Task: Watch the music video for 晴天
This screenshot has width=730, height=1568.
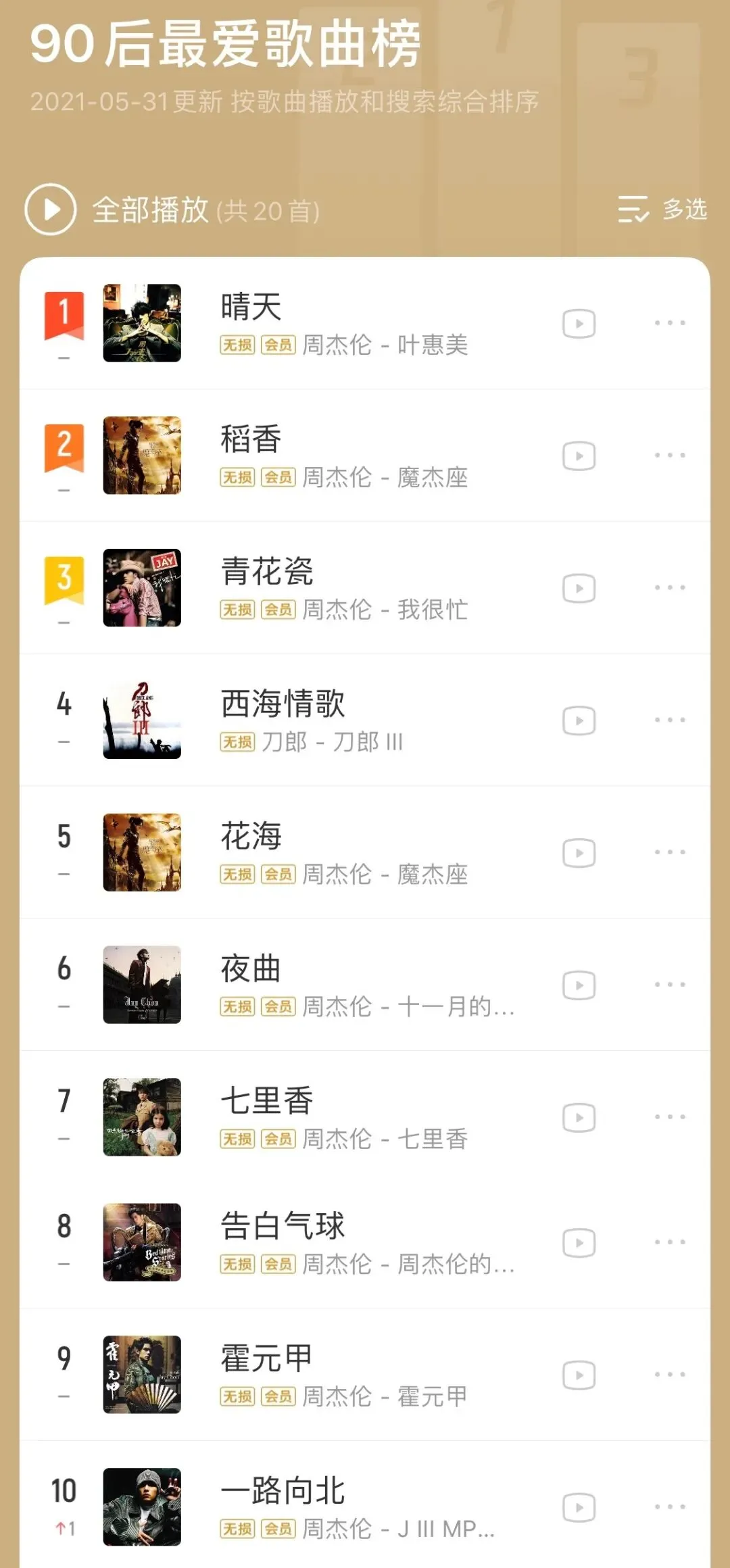Action: click(x=579, y=324)
